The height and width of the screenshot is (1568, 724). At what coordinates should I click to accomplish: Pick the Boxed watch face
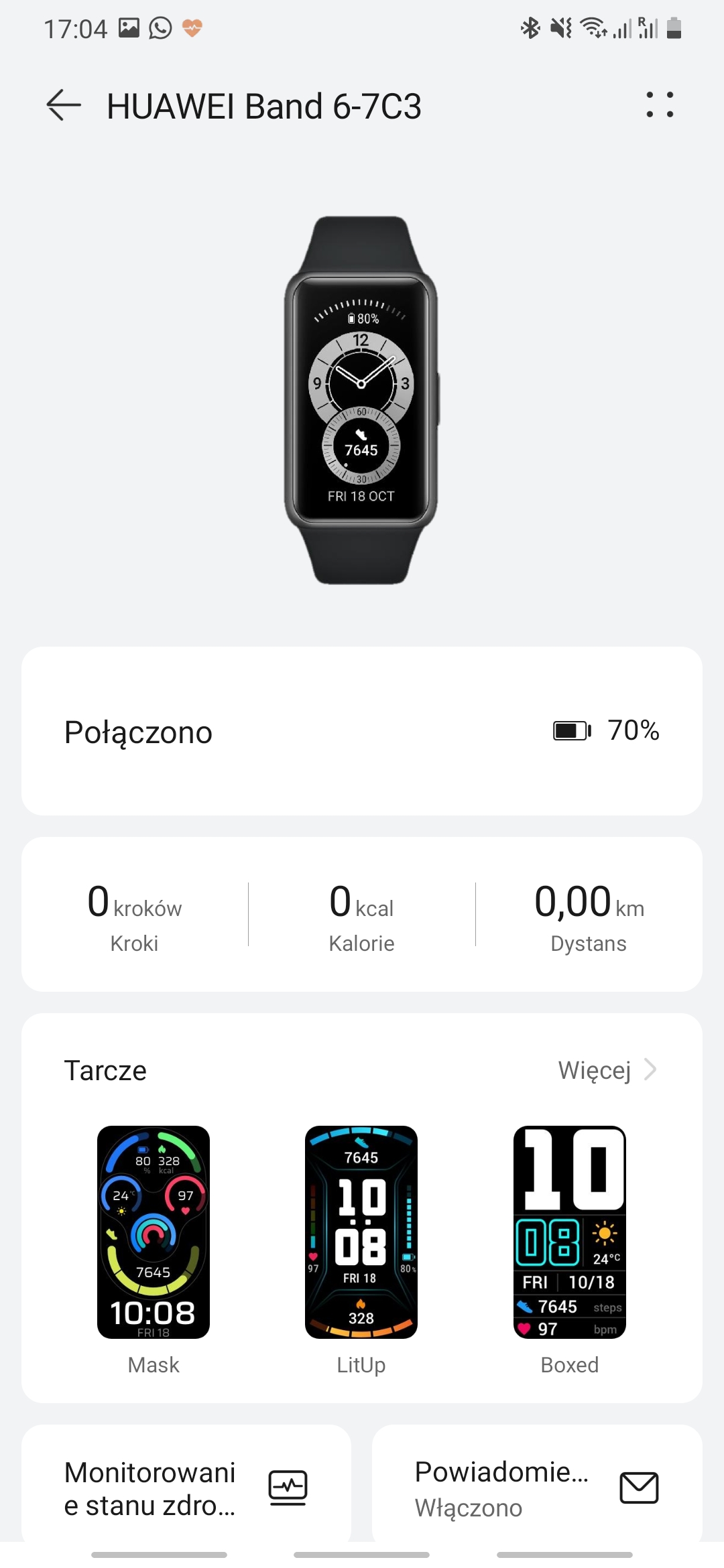(x=570, y=1232)
